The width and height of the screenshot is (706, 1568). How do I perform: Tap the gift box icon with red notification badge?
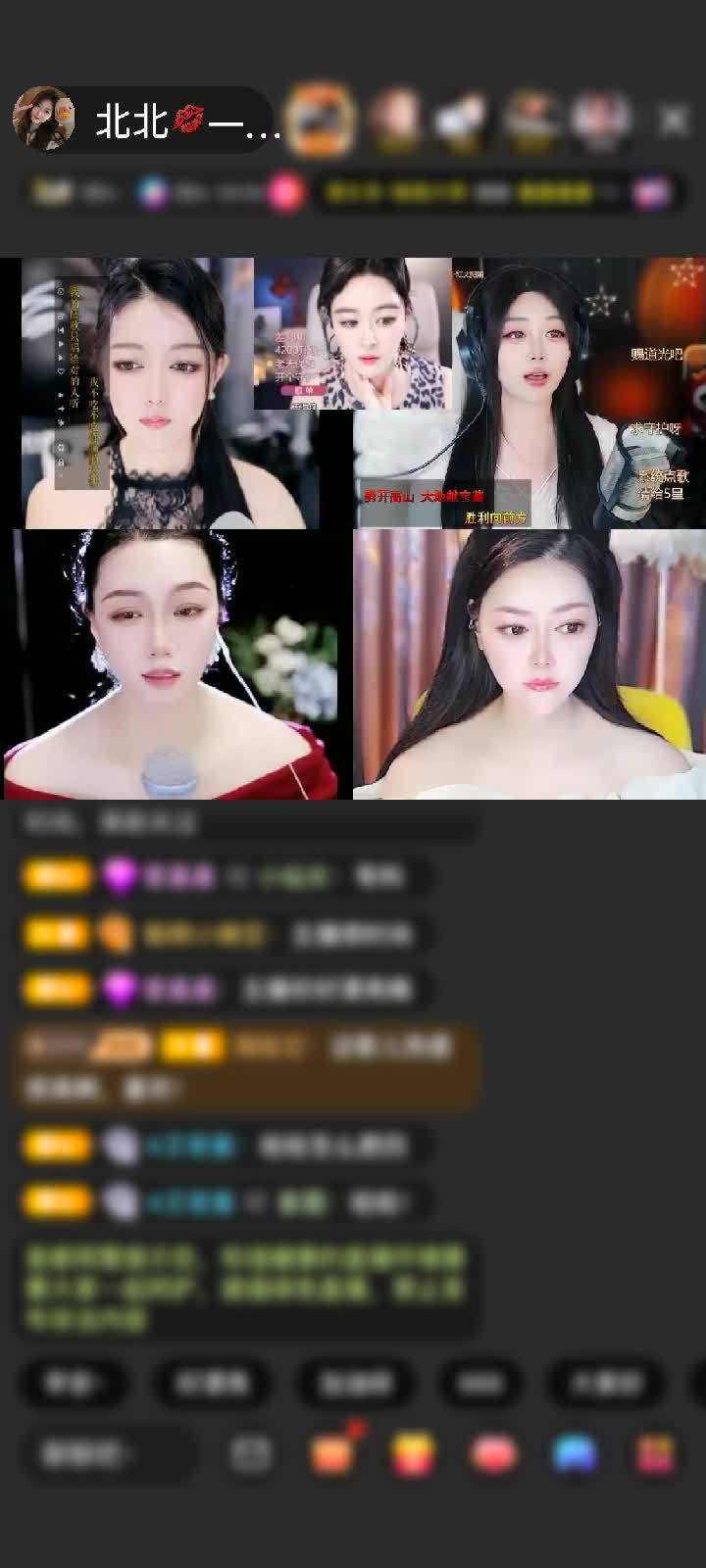pos(334,1445)
